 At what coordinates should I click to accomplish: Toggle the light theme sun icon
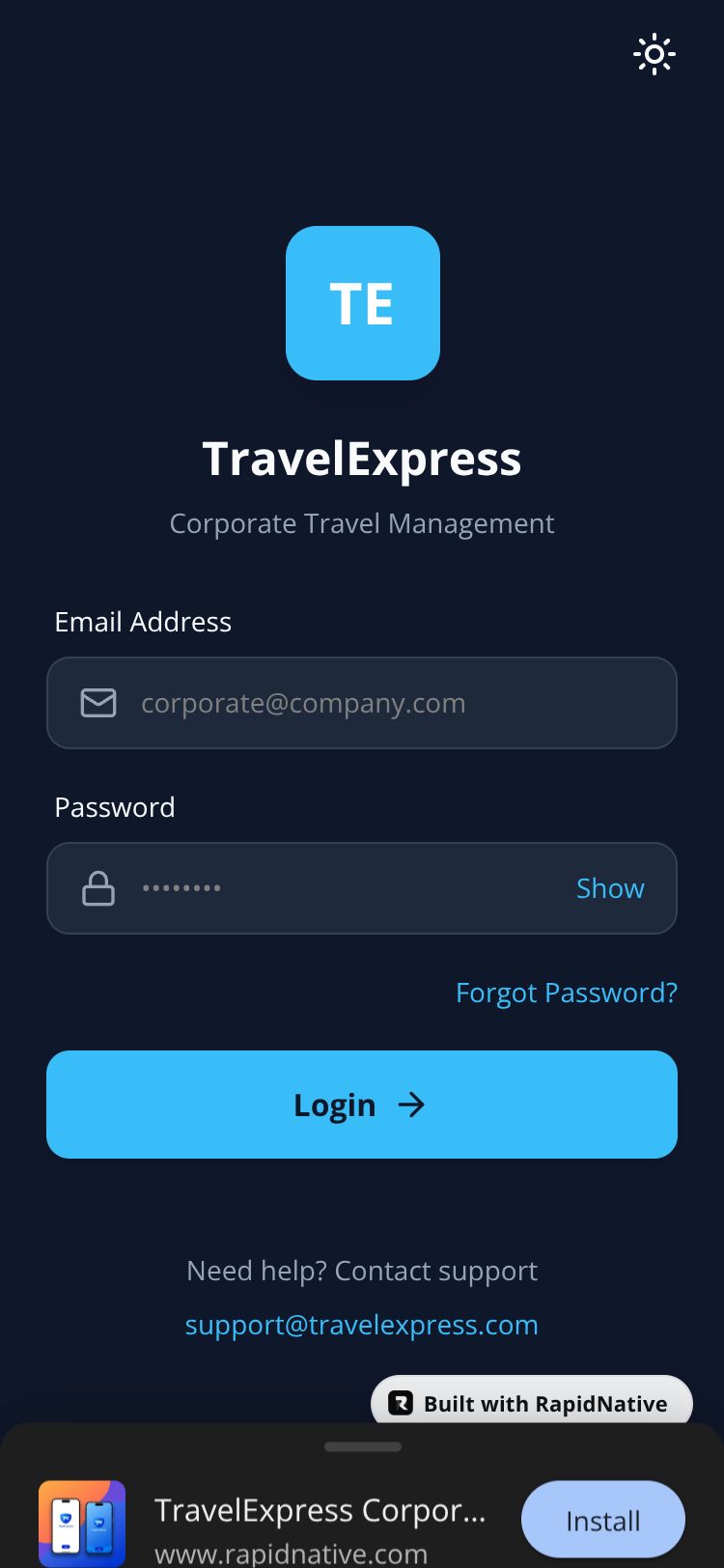coord(654,54)
